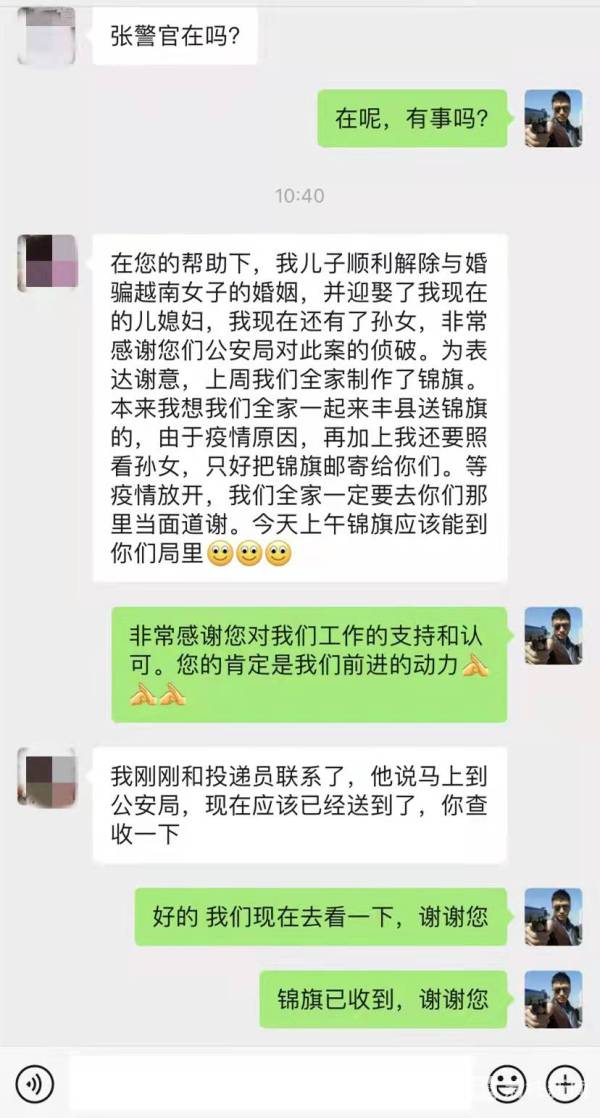The height and width of the screenshot is (1118, 600).
Task: Open the plus attachments menu
Action: pos(564,1083)
